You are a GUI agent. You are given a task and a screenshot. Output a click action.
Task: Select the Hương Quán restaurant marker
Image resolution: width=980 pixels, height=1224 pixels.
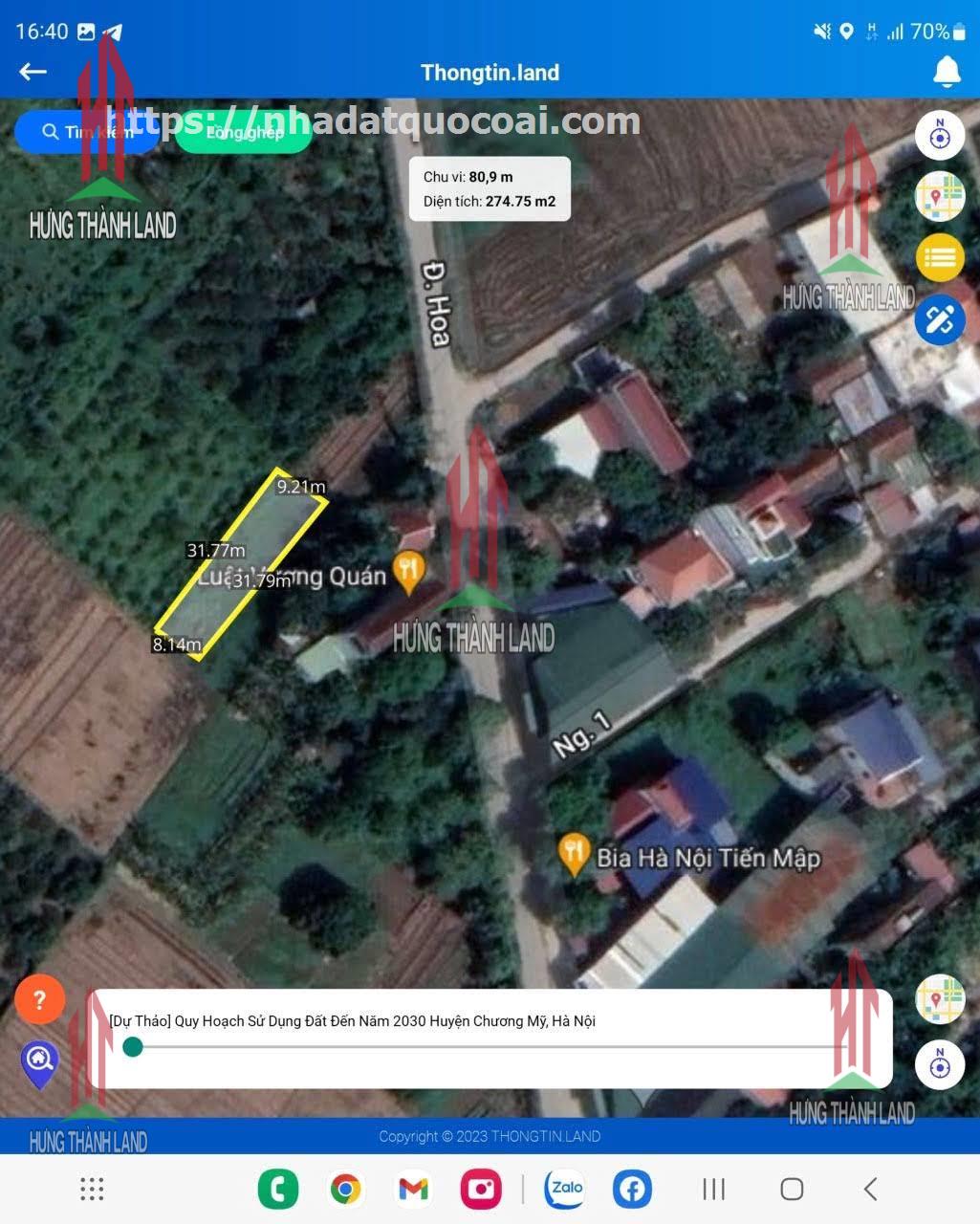pyautogui.click(x=409, y=572)
